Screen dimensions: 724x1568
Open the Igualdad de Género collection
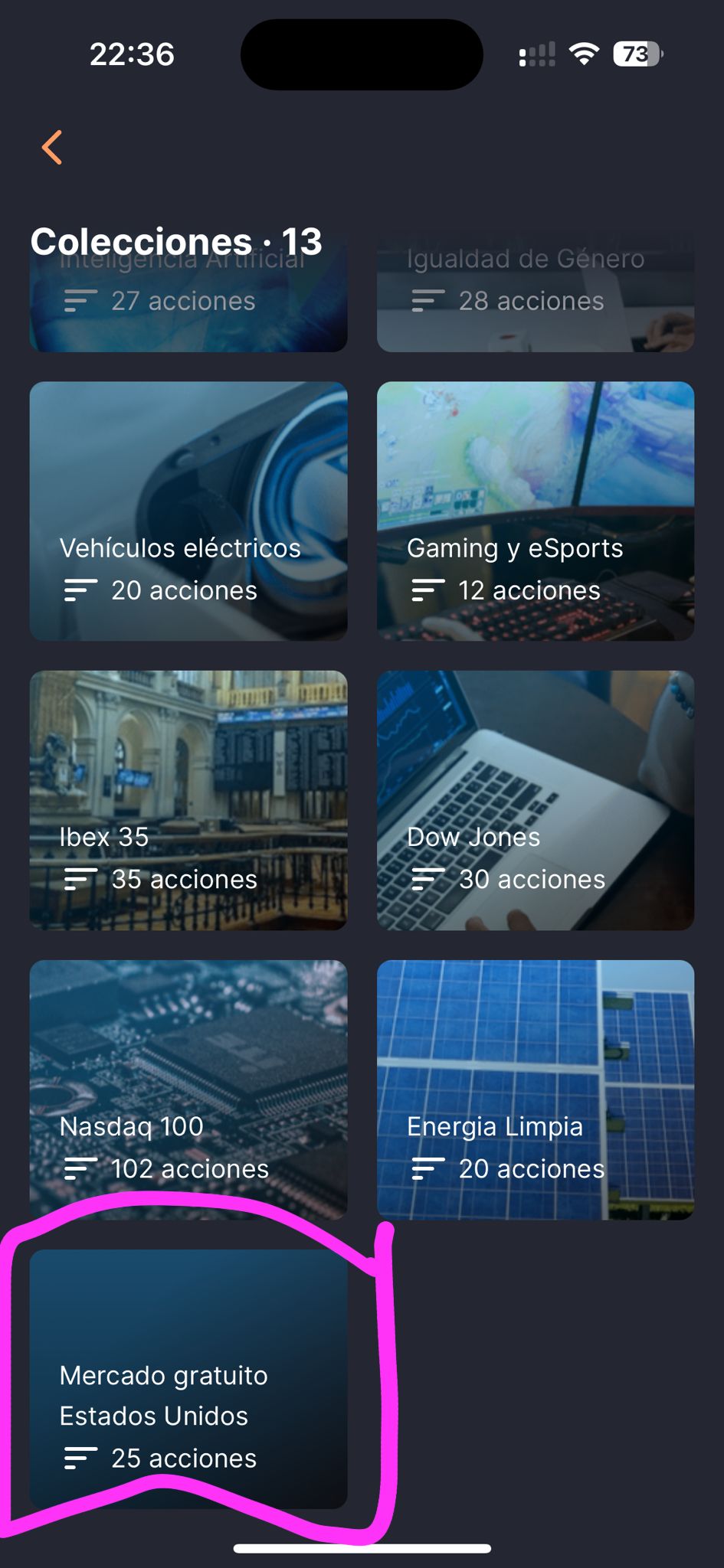(x=535, y=306)
